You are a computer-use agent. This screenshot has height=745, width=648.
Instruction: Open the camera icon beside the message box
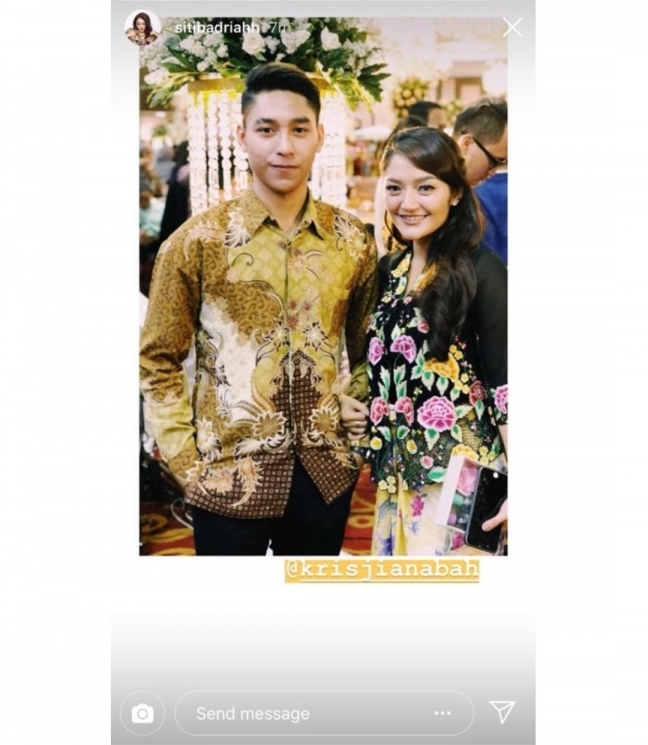(x=143, y=713)
